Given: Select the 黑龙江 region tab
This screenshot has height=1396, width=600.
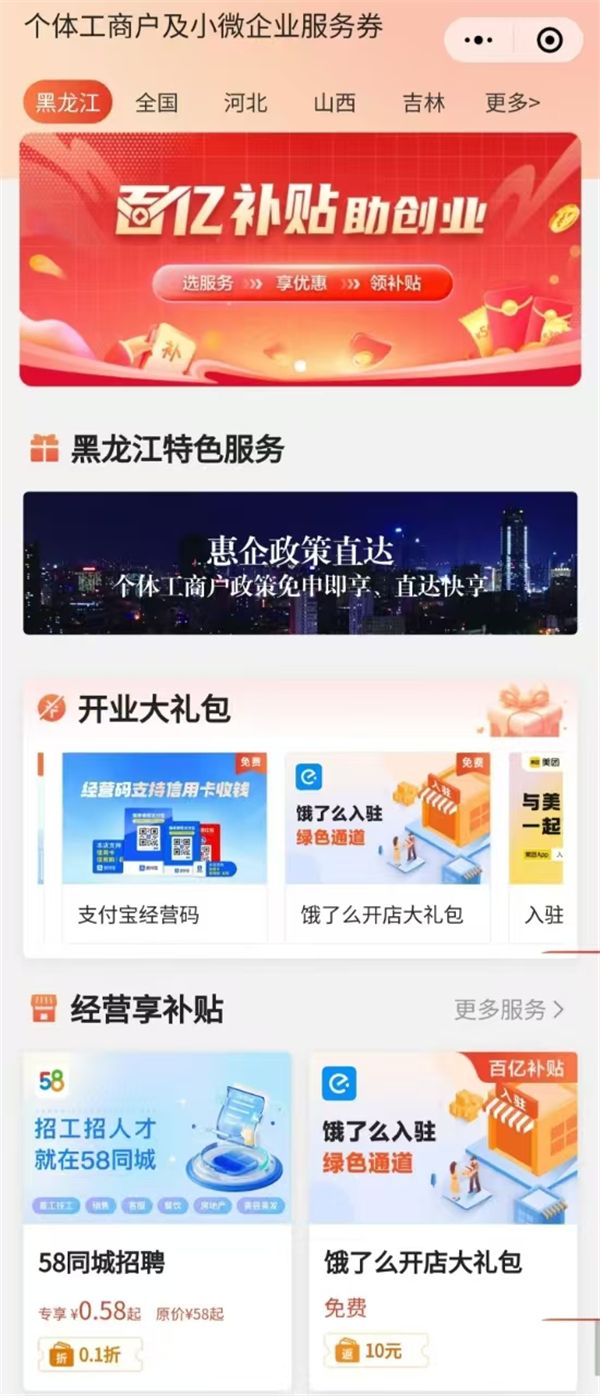Looking at the screenshot, I should (66, 103).
